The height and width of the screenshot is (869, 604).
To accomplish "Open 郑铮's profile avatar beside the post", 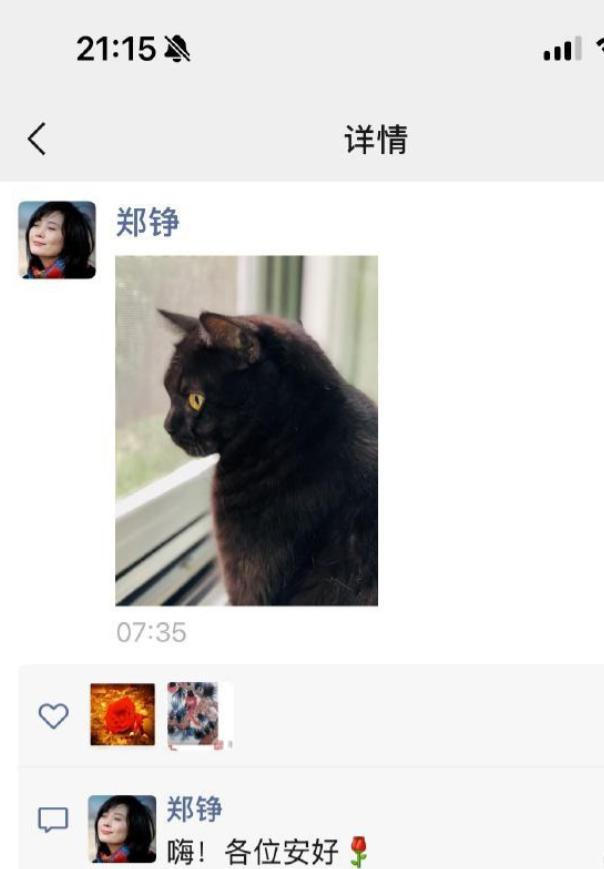I will click(57, 240).
